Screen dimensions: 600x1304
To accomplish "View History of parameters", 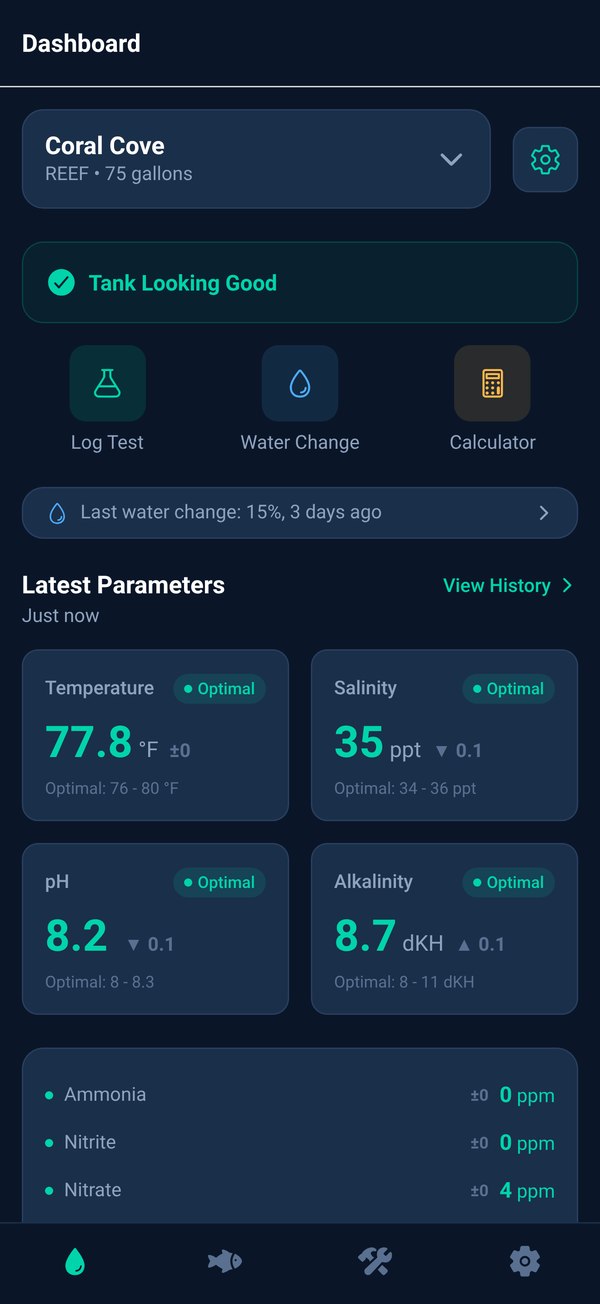I will click(x=508, y=586).
